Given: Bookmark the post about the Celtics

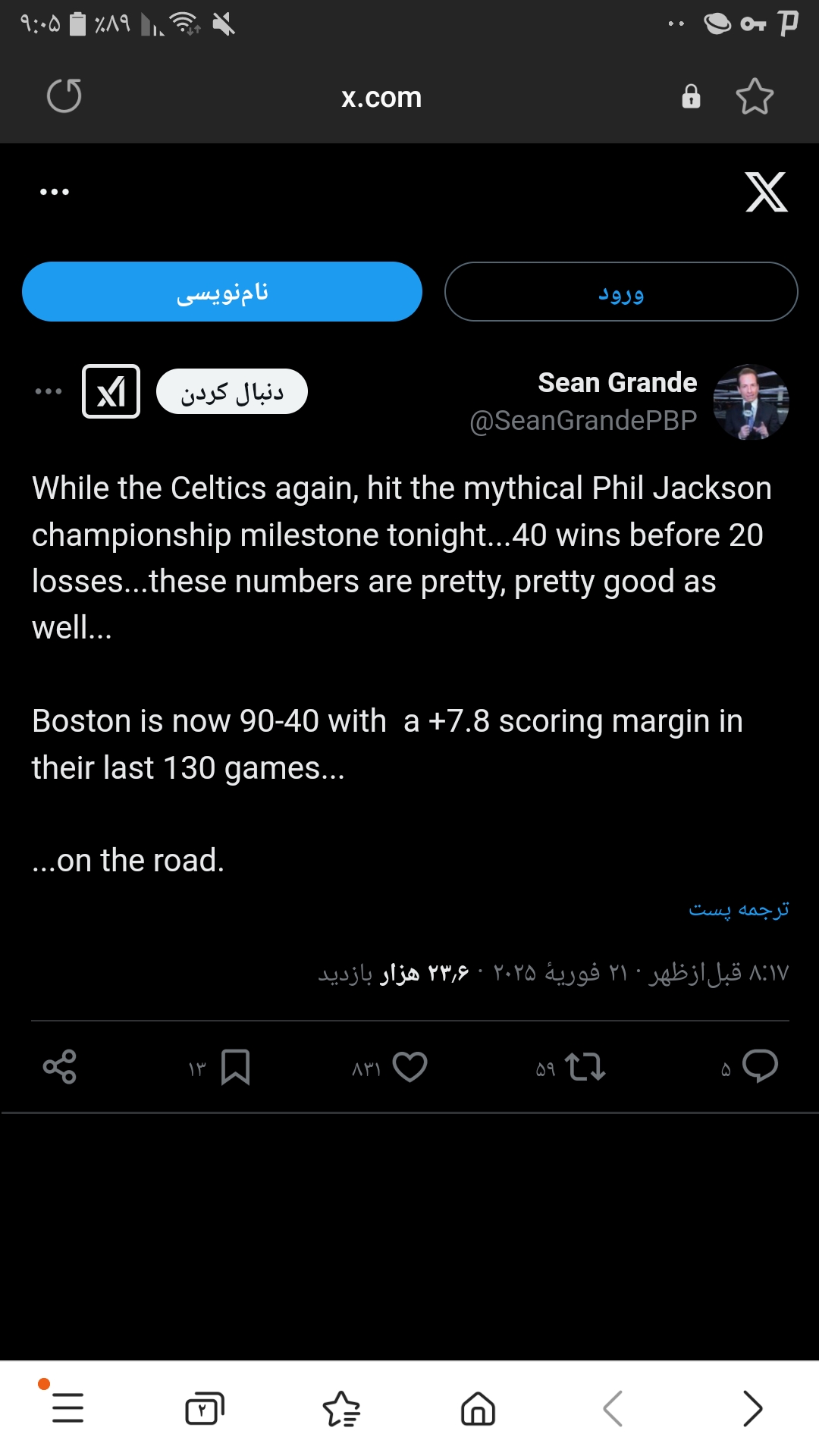Looking at the screenshot, I should (x=235, y=1067).
